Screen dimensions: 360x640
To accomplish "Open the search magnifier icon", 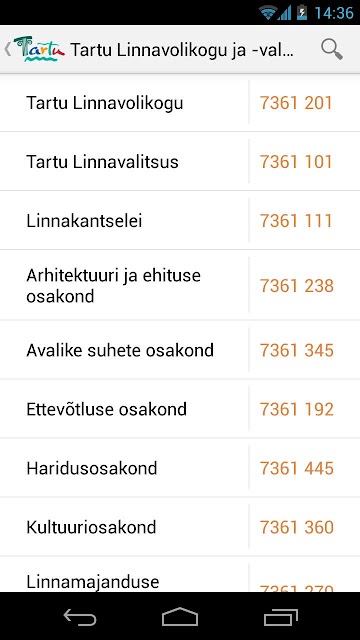I will point(331,49).
